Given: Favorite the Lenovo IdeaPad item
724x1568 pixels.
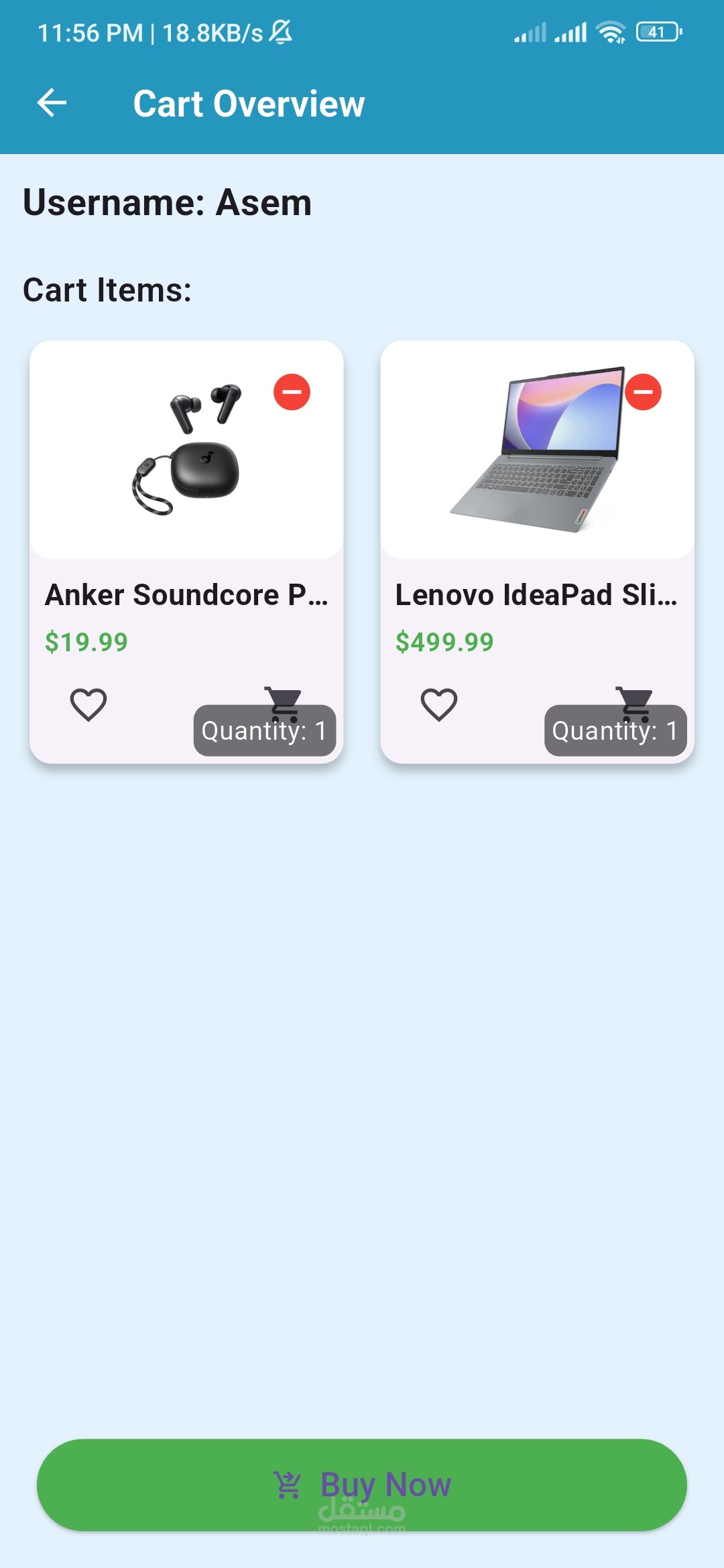Looking at the screenshot, I should click(x=439, y=704).
